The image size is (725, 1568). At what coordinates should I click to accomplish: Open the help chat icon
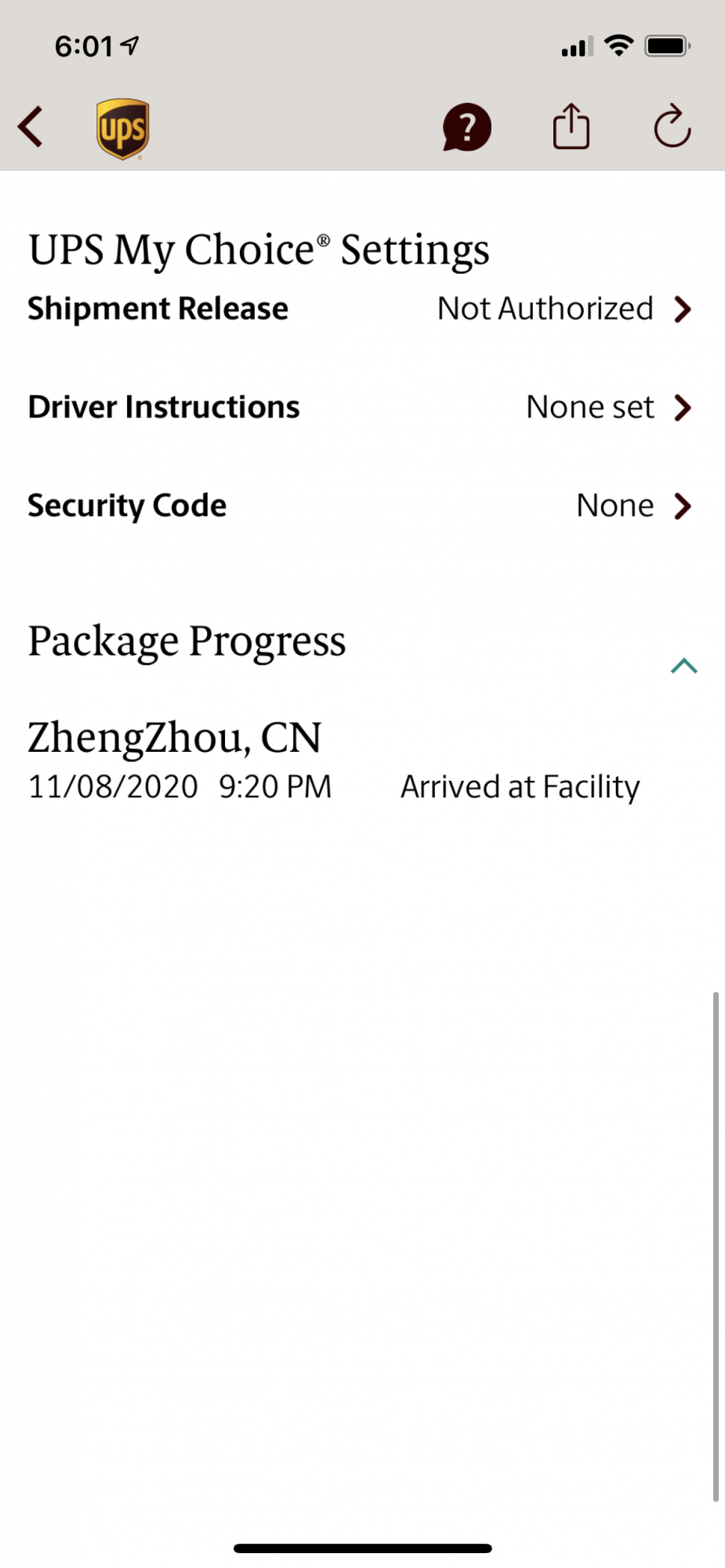tap(466, 127)
